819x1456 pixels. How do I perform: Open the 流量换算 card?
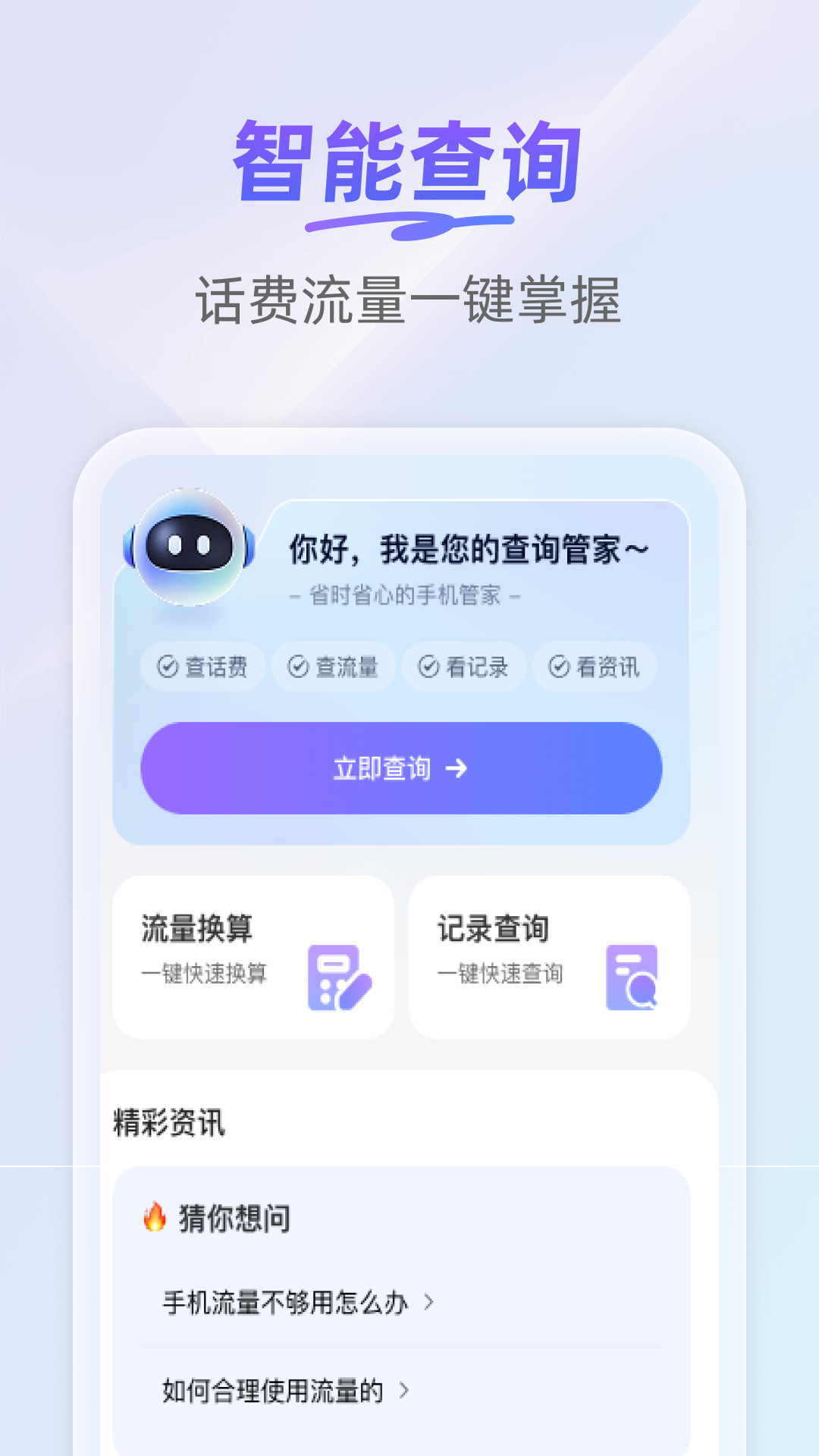253,954
